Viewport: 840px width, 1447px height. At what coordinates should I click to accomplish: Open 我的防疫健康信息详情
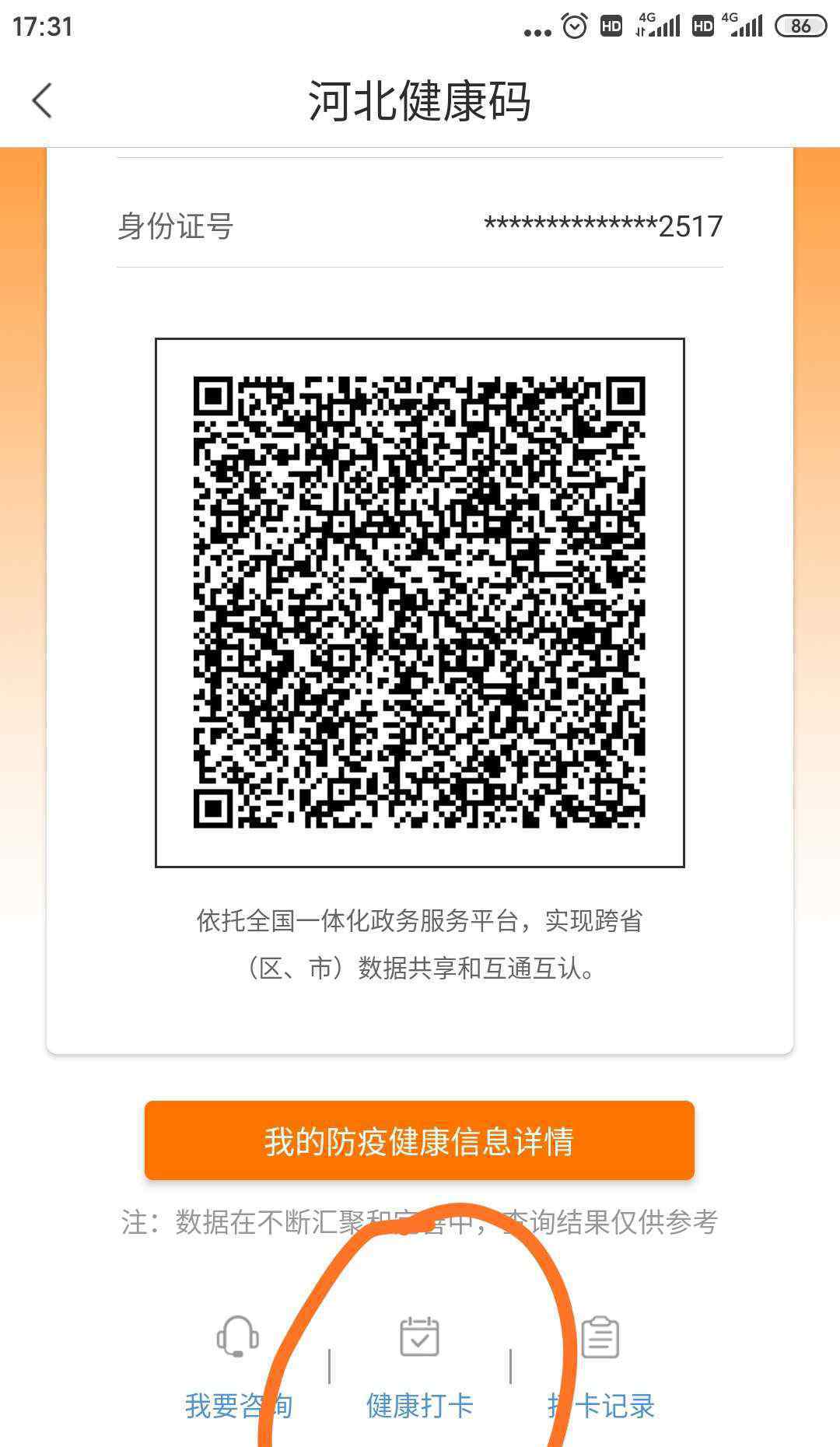pyautogui.click(x=419, y=1140)
